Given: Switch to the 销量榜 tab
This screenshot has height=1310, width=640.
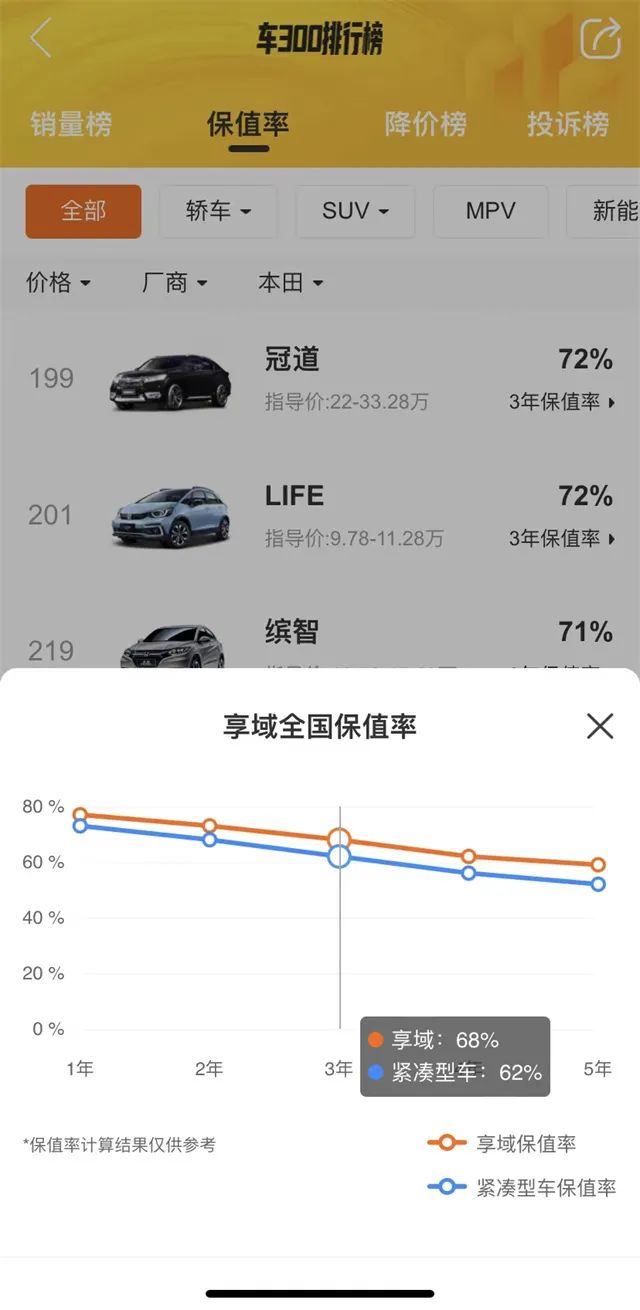Looking at the screenshot, I should [71, 124].
